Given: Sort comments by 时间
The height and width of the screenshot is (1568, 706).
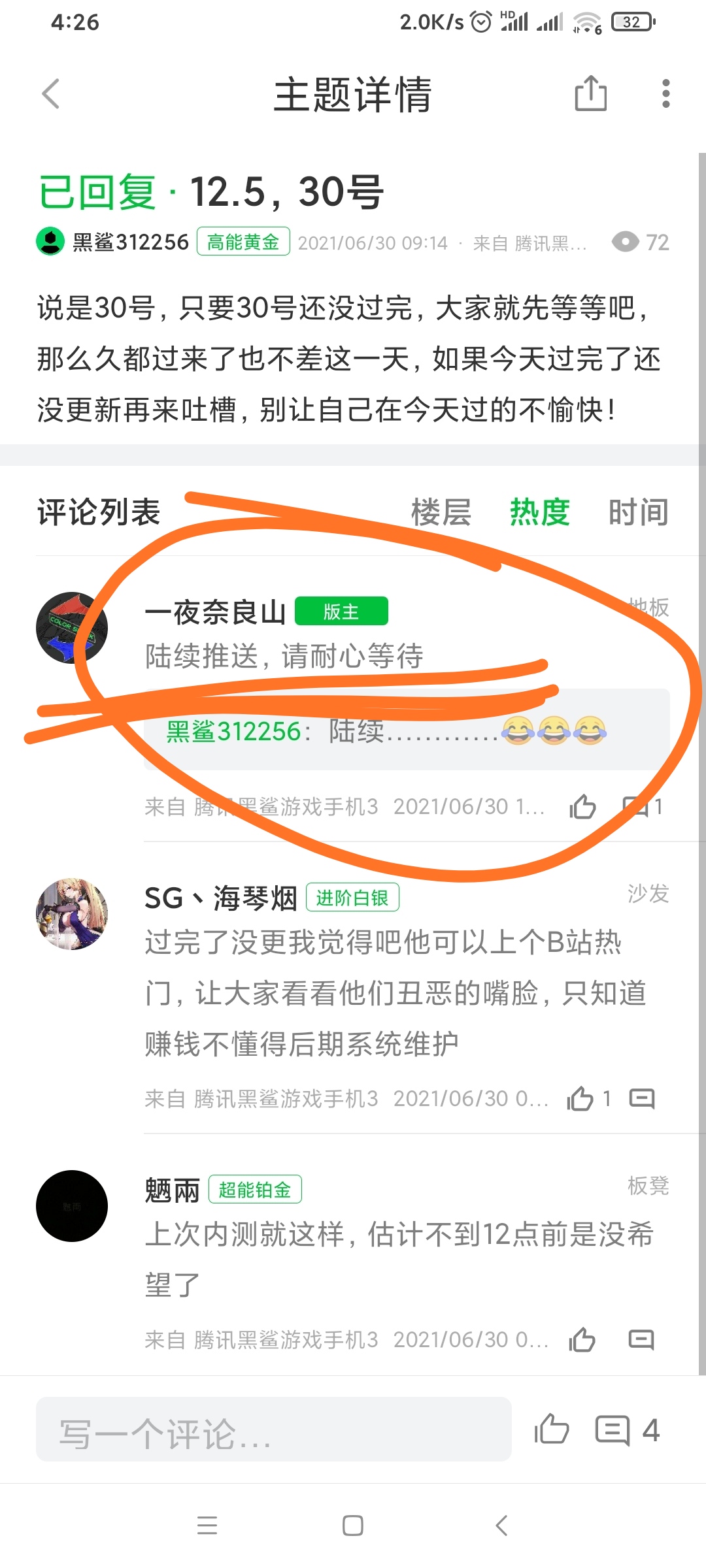Looking at the screenshot, I should coord(638,512).
